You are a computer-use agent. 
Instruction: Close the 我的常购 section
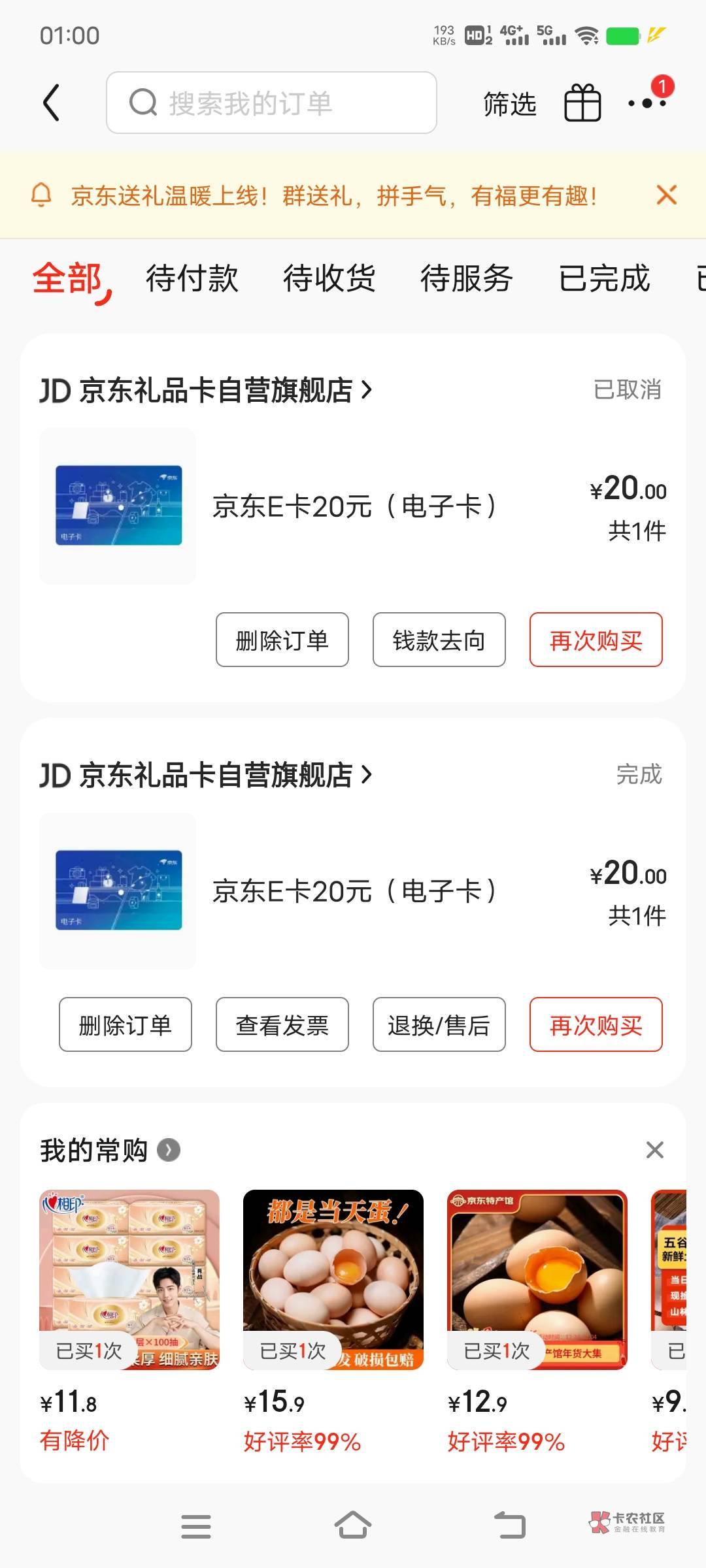(654, 1150)
